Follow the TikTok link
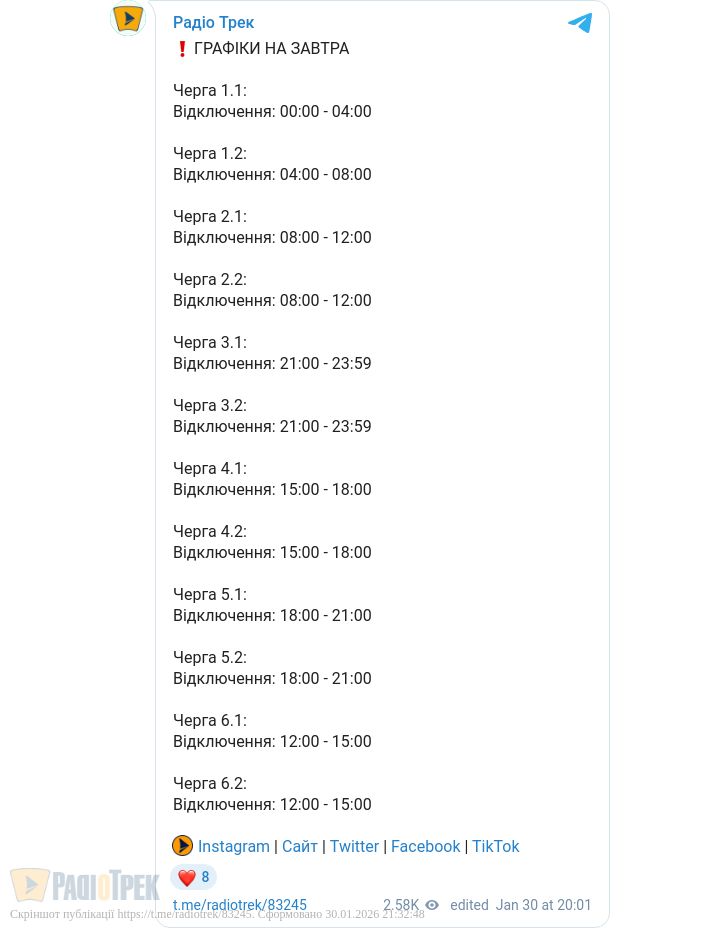This screenshot has width=720, height=932. [495, 846]
